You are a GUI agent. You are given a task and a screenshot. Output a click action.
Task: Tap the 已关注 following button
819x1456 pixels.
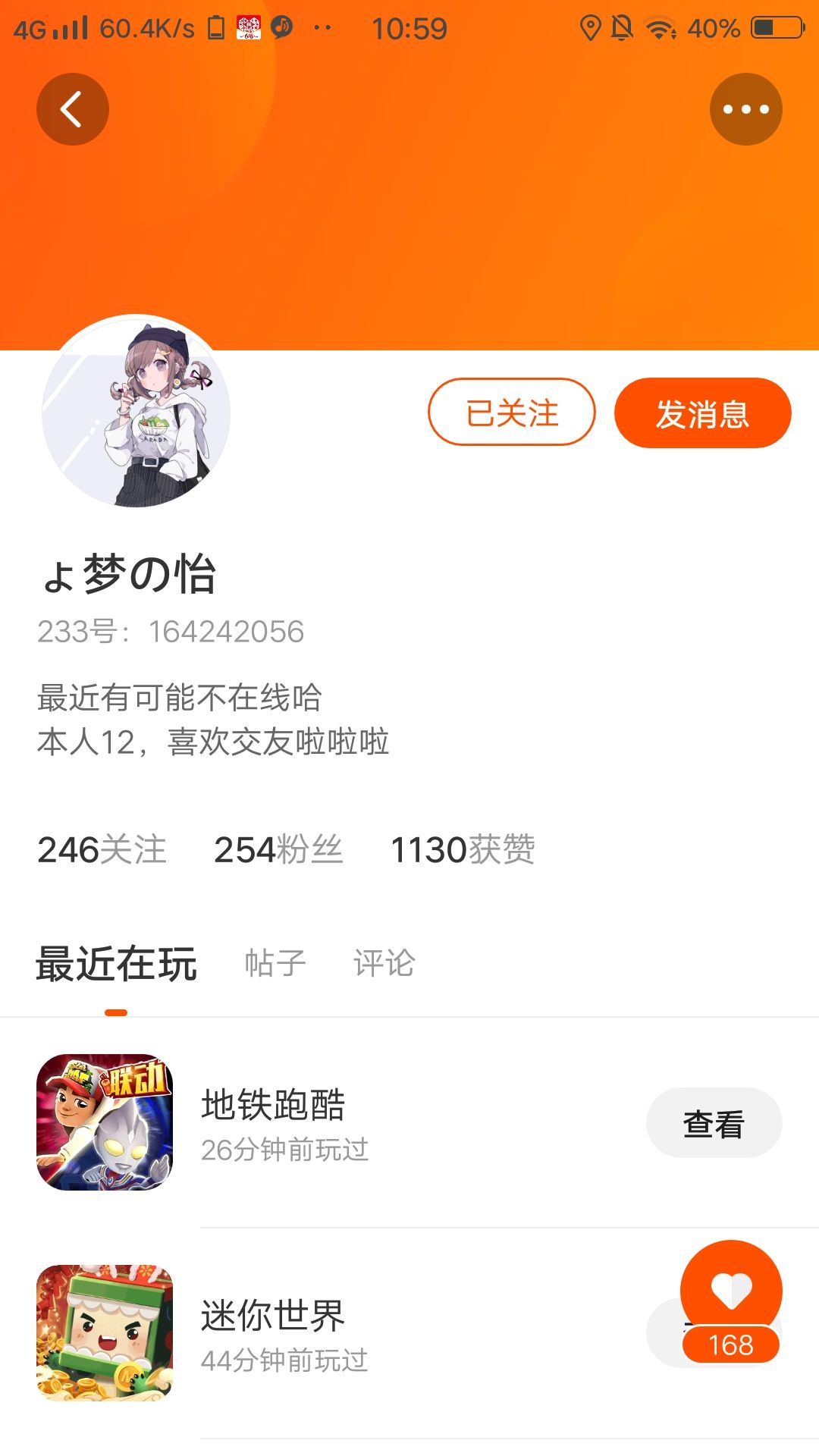tap(512, 412)
